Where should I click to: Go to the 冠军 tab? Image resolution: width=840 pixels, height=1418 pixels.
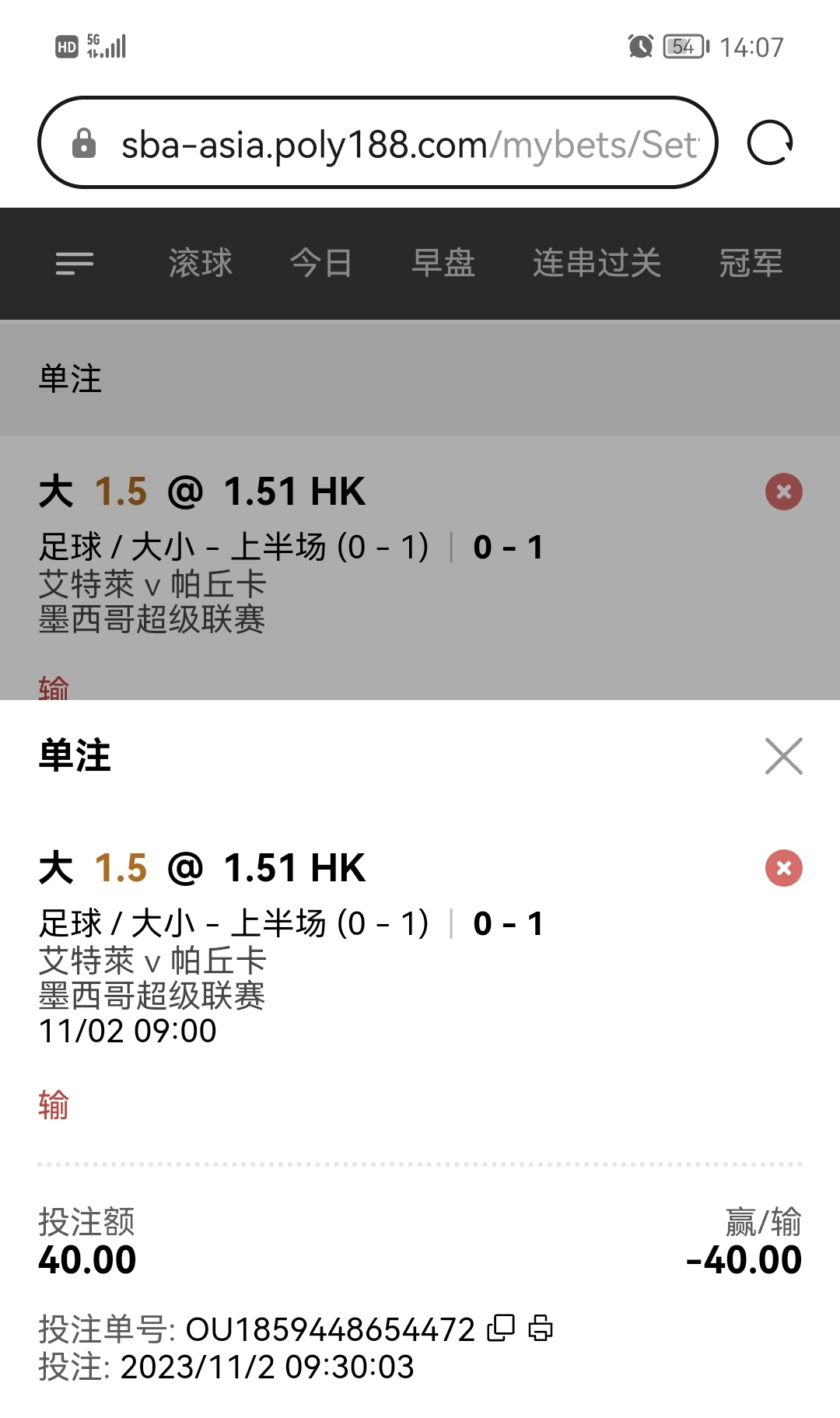751,264
